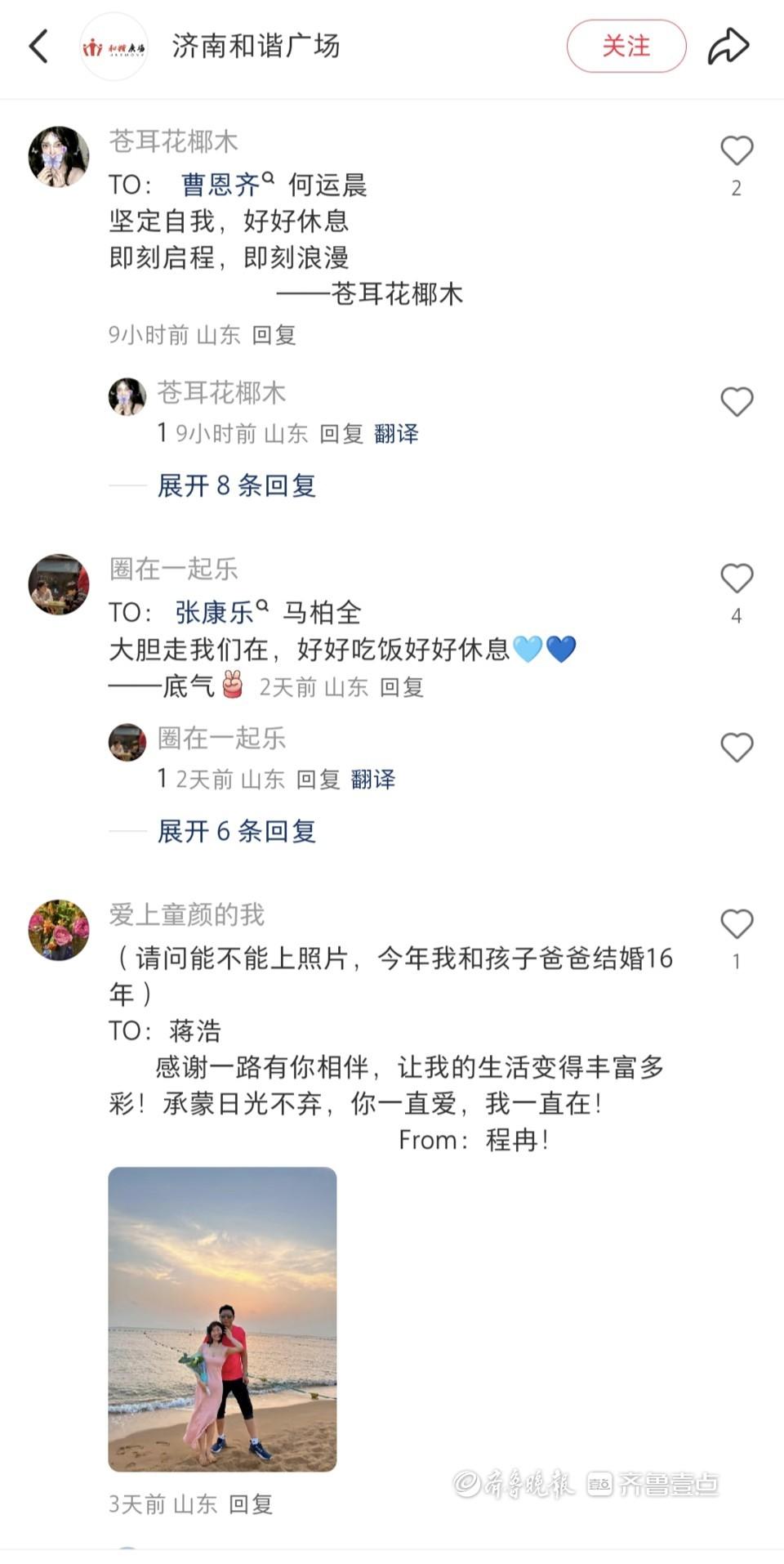Open the 张康乐 search link
This screenshot has height=1564, width=784.
click(x=220, y=612)
